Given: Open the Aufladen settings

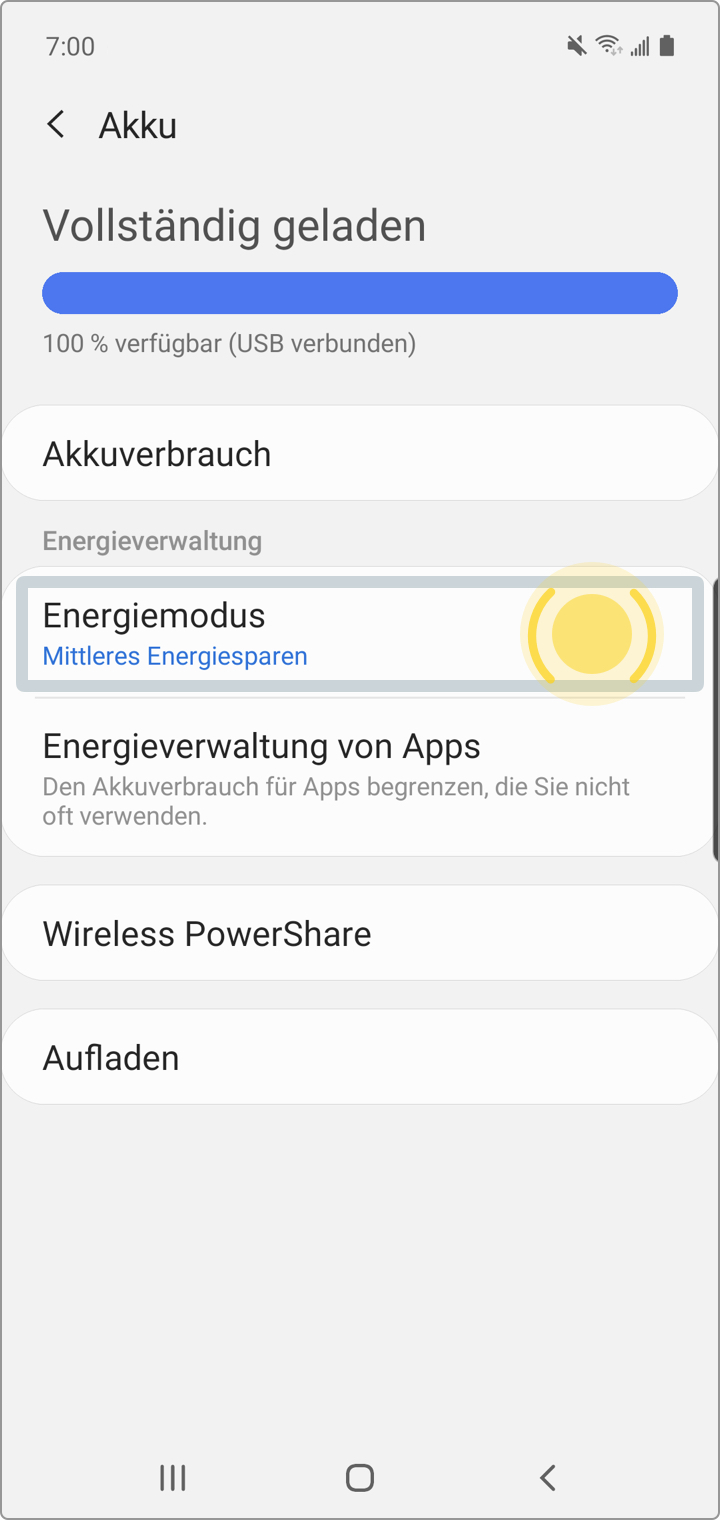Looking at the screenshot, I should [x=360, y=1057].
